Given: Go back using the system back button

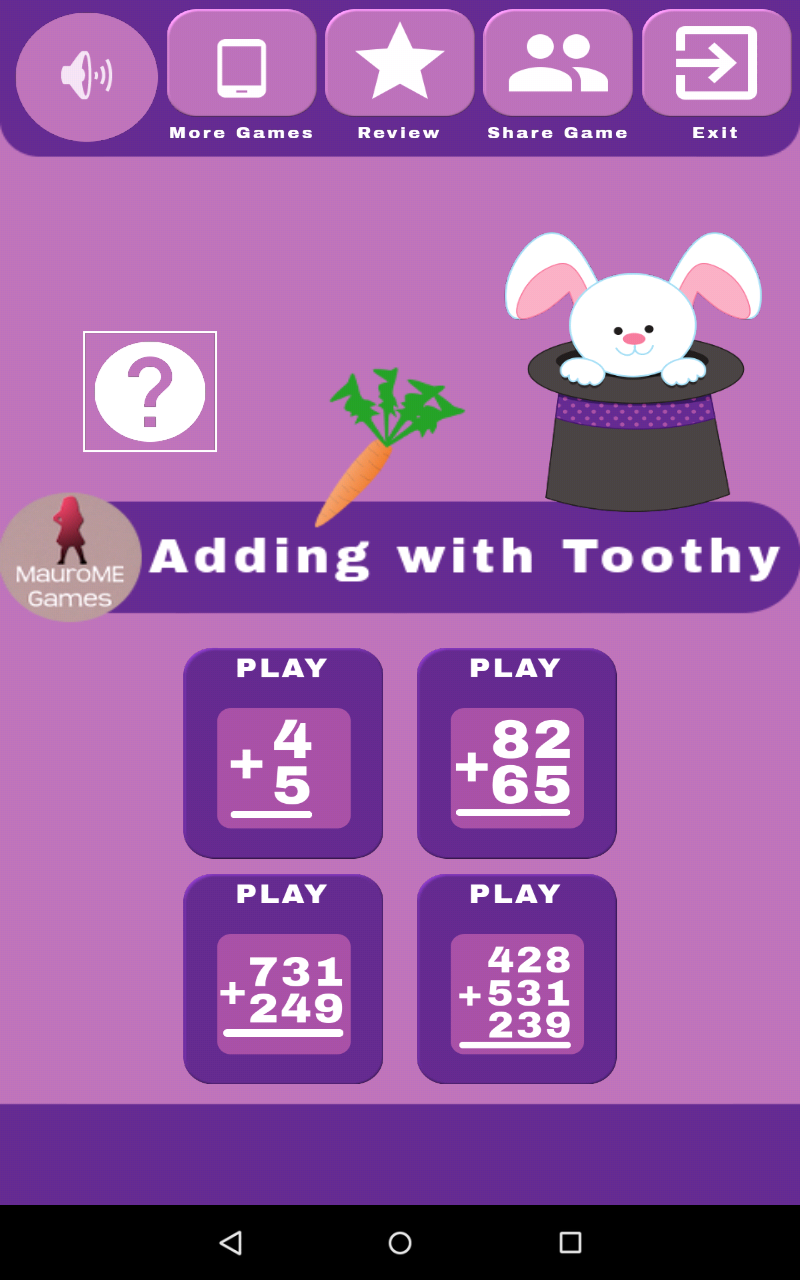Looking at the screenshot, I should [230, 1242].
